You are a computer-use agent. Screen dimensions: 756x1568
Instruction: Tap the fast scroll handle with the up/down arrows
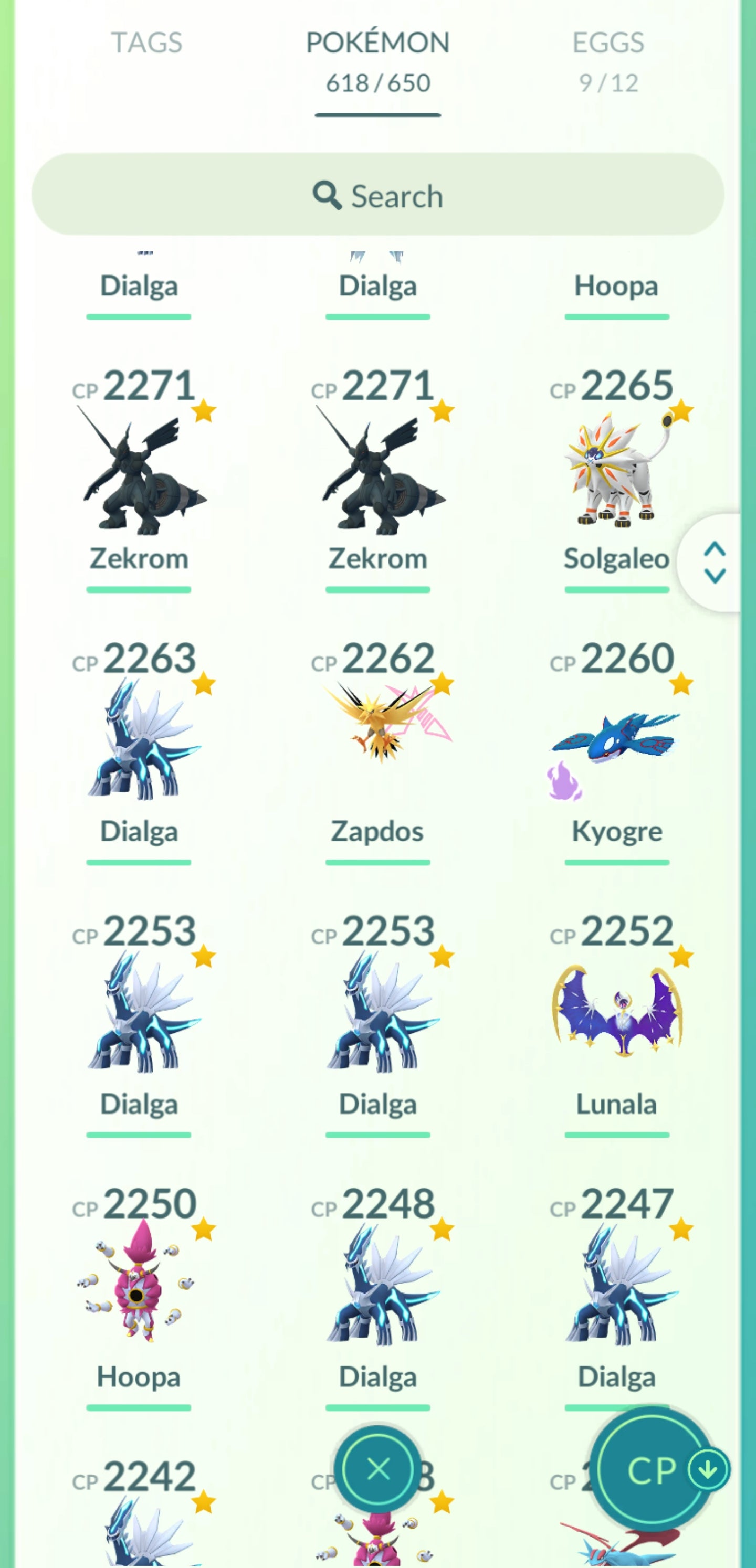(x=714, y=563)
